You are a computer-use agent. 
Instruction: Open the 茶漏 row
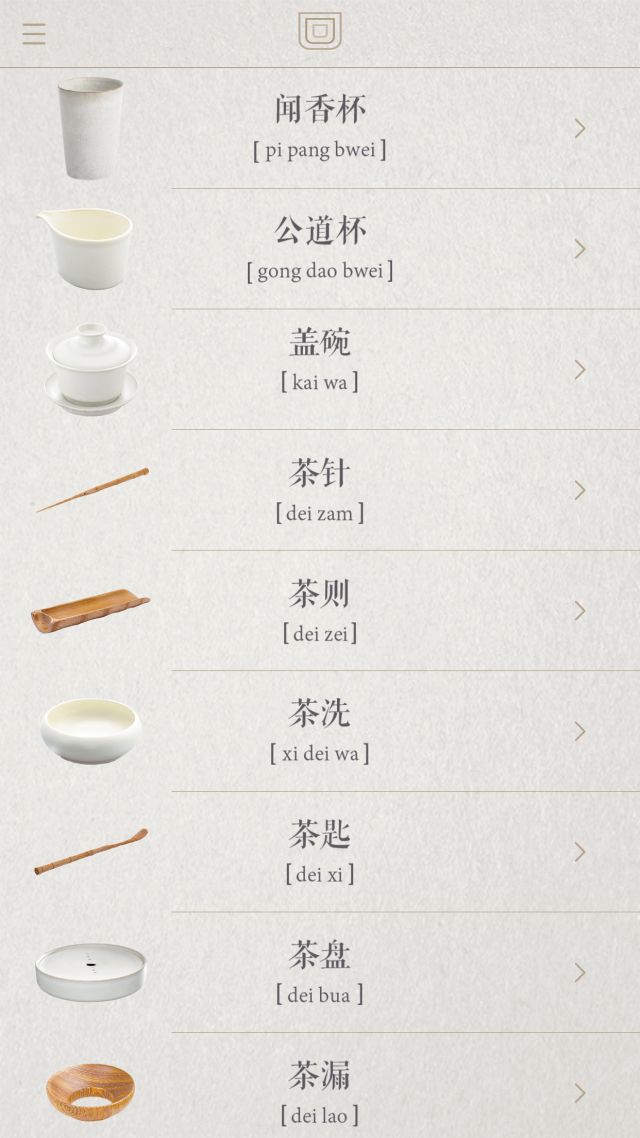click(320, 1086)
